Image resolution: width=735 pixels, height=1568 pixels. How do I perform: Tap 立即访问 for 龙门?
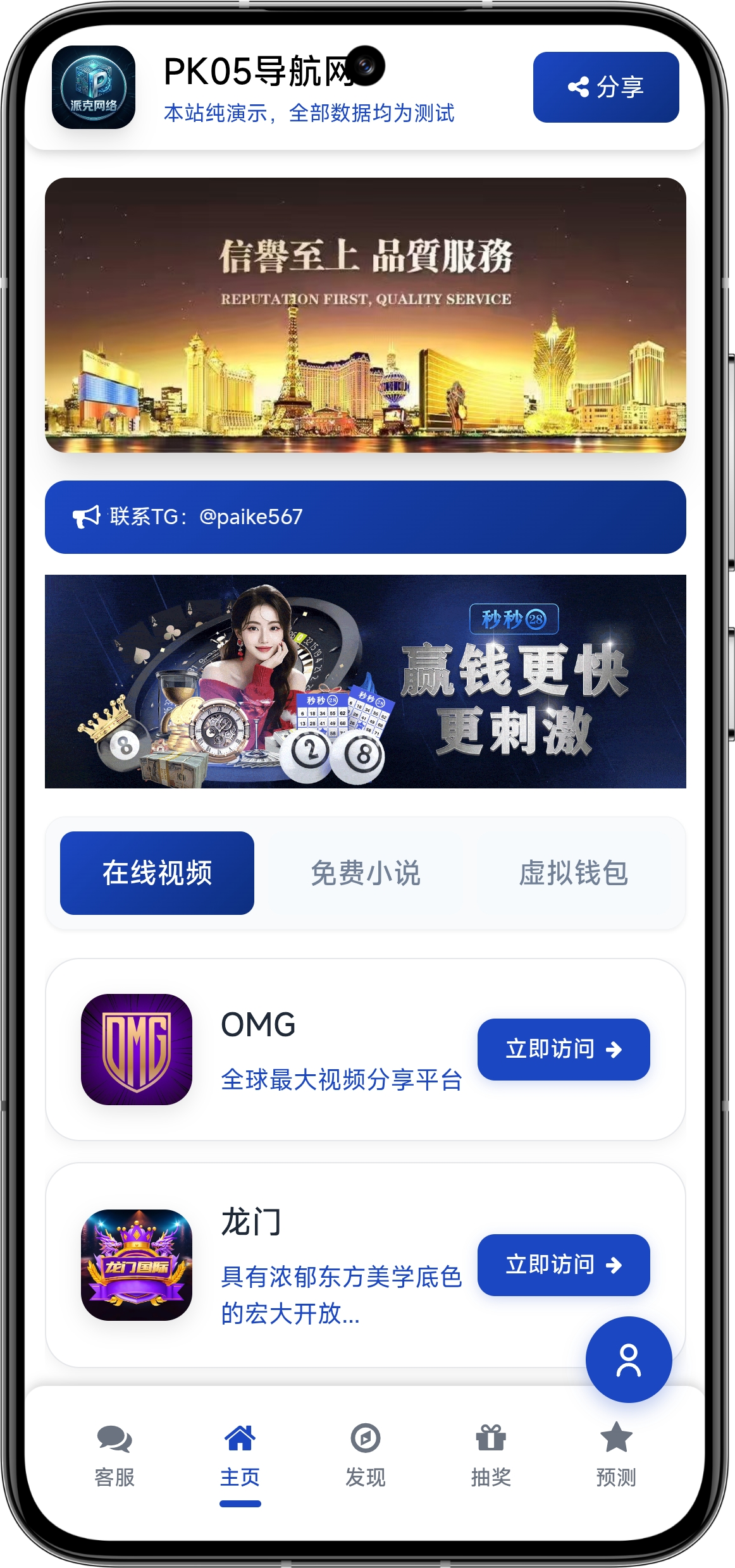tap(563, 1265)
